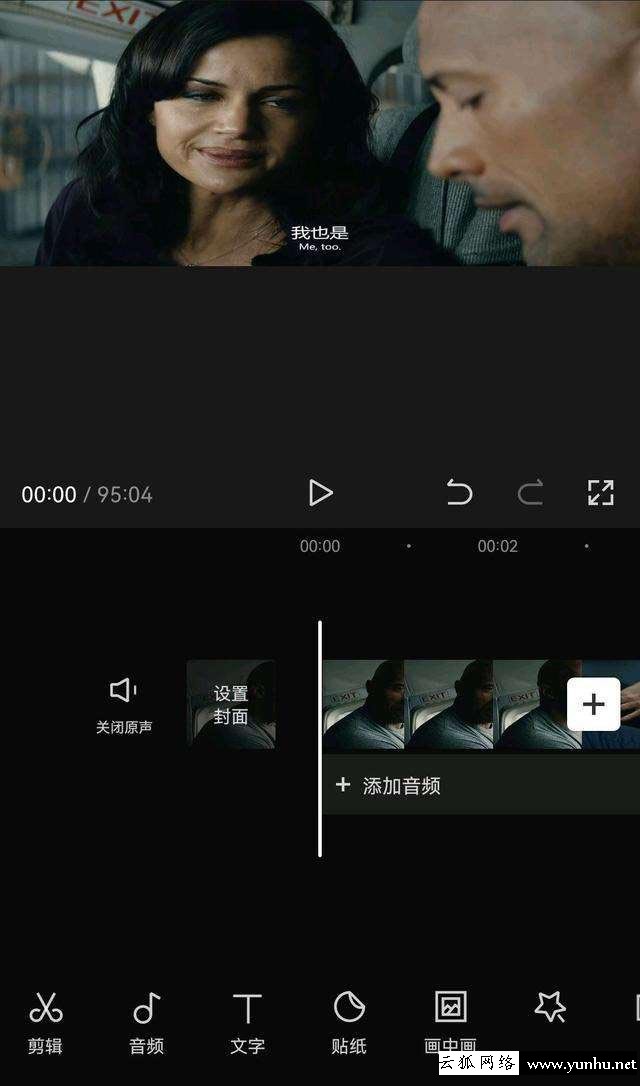The image size is (640, 1086).
Task: Redo the last edit
Action: pos(530,493)
